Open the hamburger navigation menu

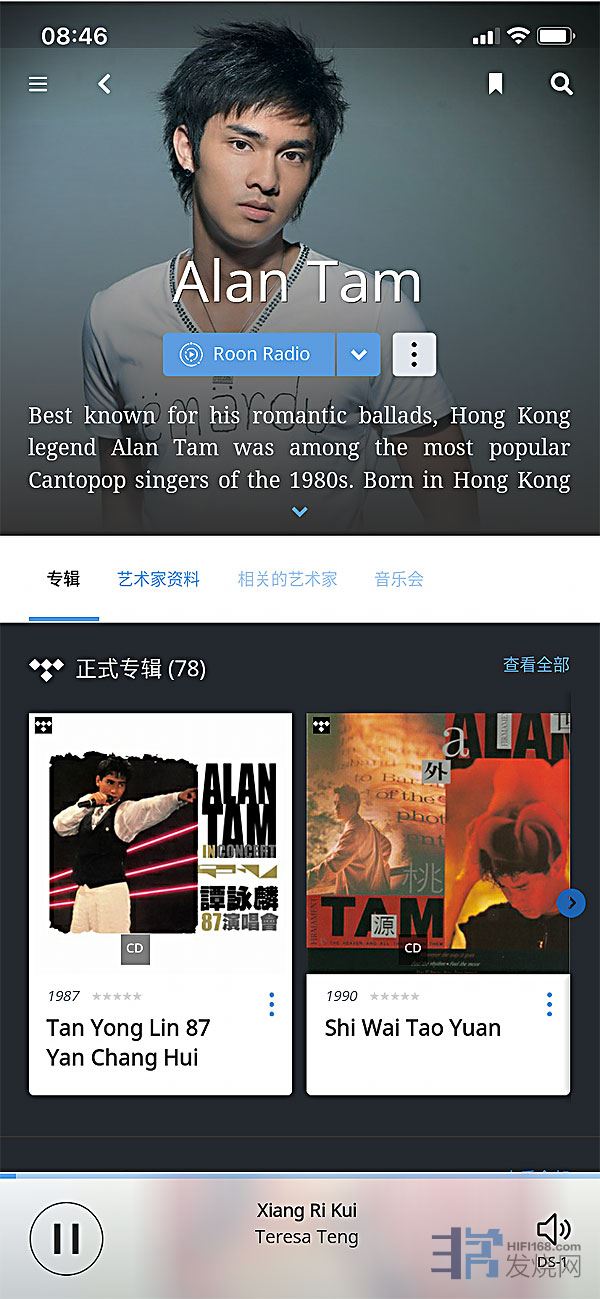tap(38, 85)
